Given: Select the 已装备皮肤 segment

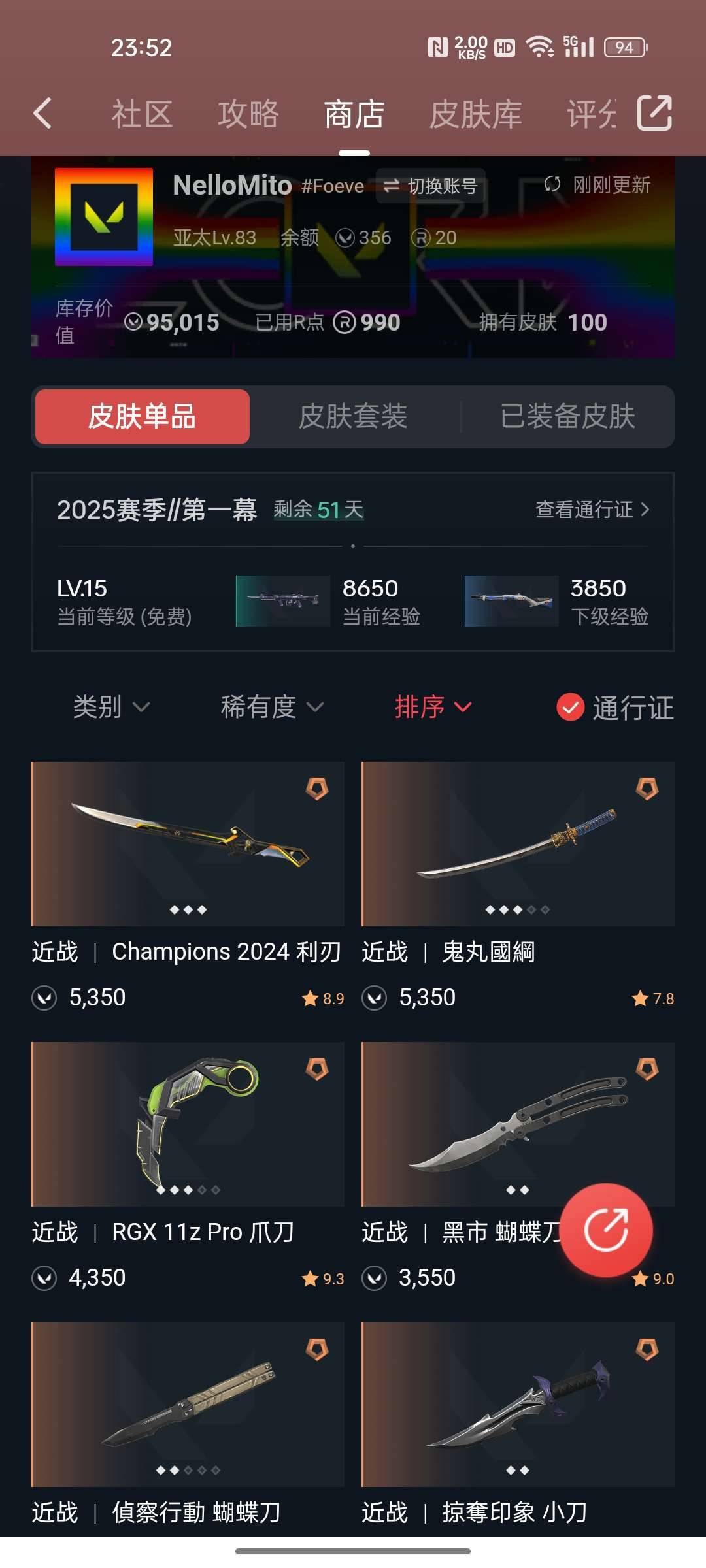Looking at the screenshot, I should point(567,417).
